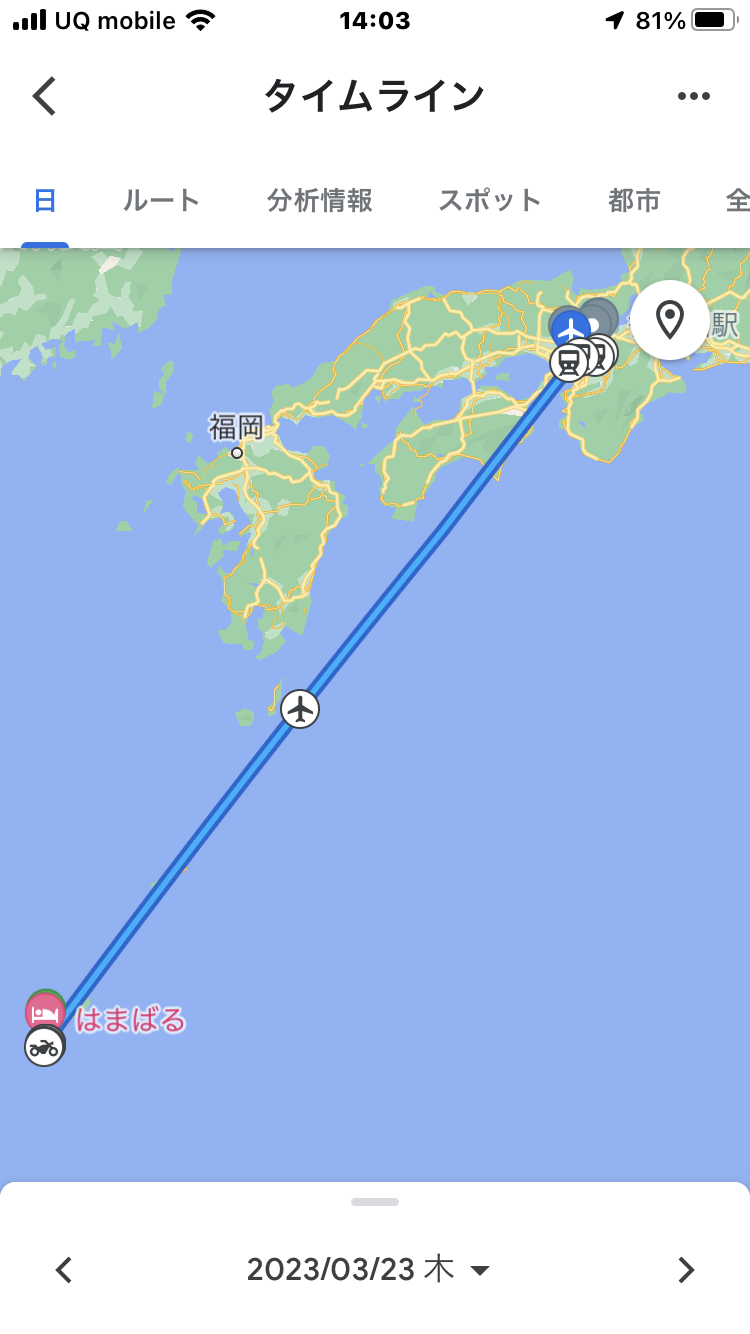Tap the airplane marker on the flight route
The height and width of the screenshot is (1334, 750).
pos(300,709)
